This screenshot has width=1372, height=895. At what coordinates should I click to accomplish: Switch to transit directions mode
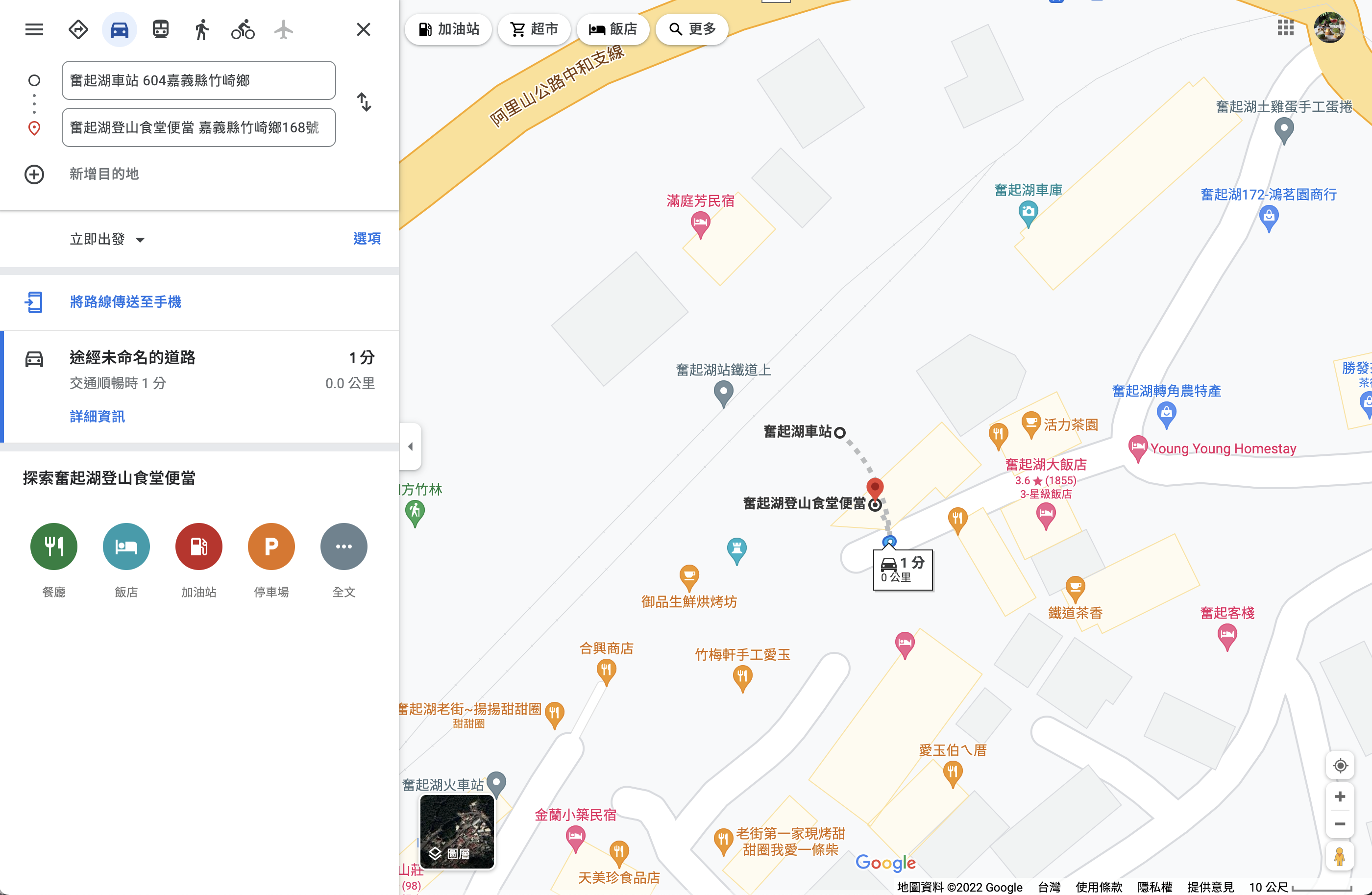point(160,29)
